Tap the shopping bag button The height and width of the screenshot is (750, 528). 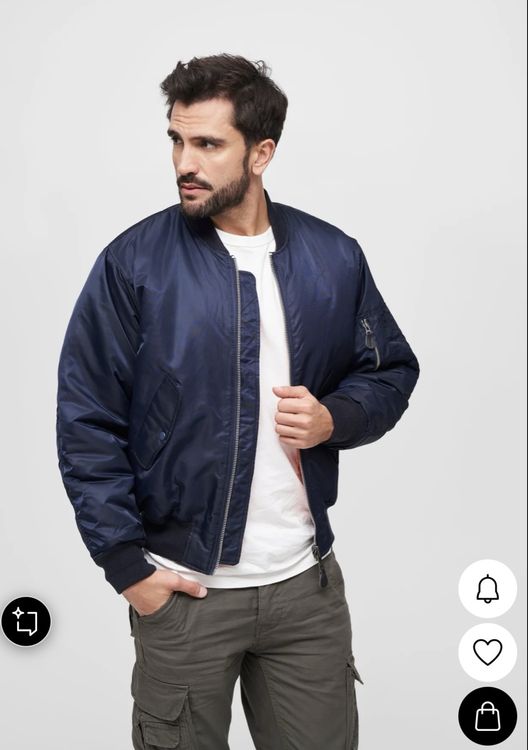coord(487,716)
